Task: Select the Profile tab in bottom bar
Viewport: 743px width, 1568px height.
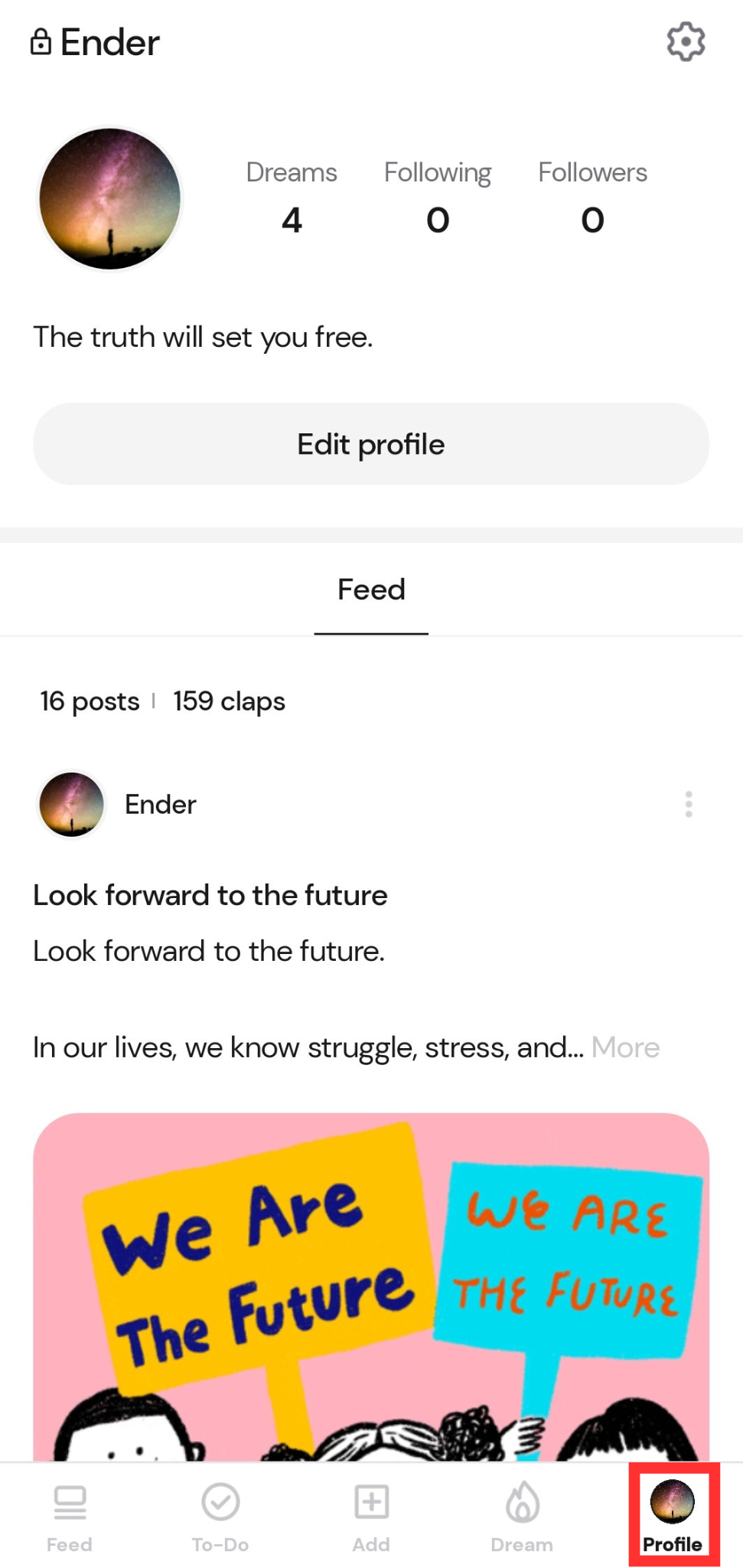Action: (673, 1516)
